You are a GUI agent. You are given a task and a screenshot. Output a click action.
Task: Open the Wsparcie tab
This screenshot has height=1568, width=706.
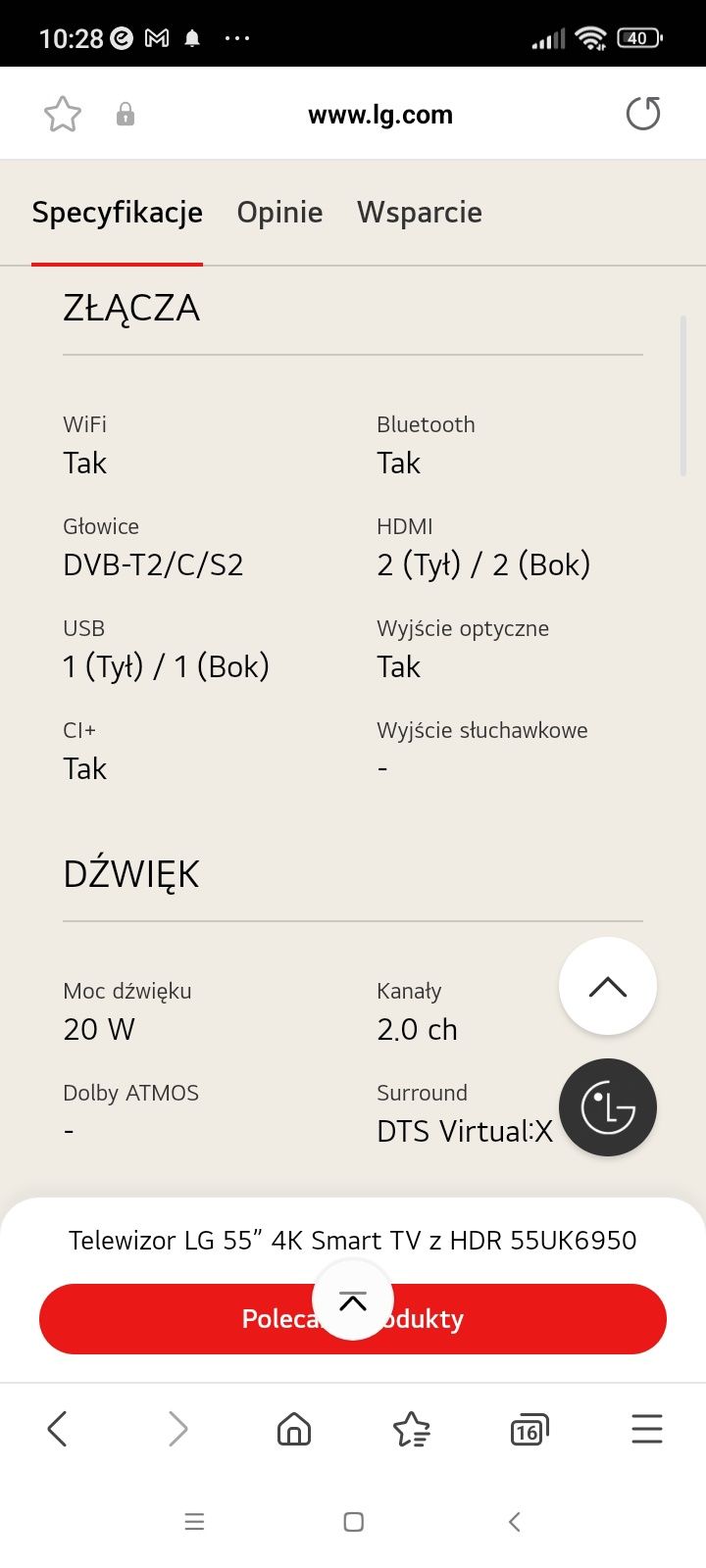click(420, 213)
